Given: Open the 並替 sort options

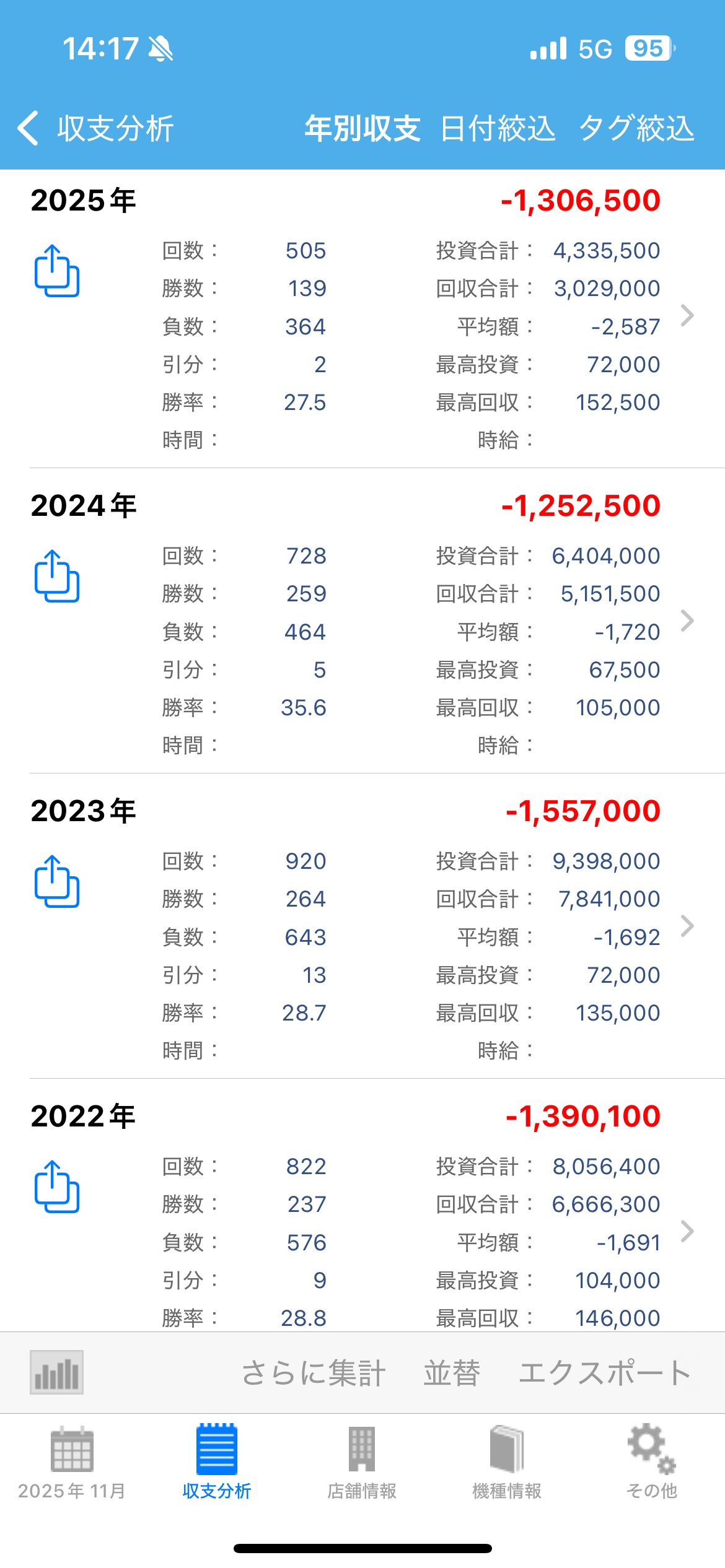Looking at the screenshot, I should pos(452,1373).
